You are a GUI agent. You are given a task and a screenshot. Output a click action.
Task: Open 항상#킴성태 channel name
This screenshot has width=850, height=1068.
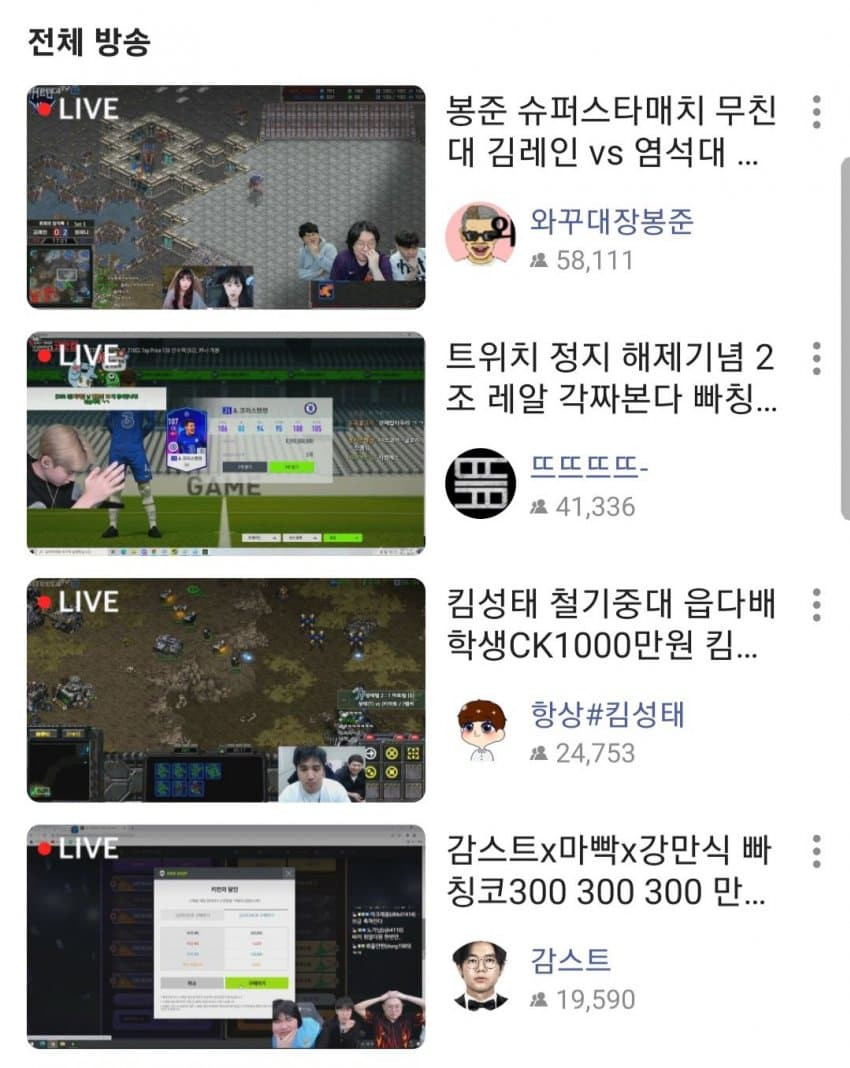(x=608, y=713)
